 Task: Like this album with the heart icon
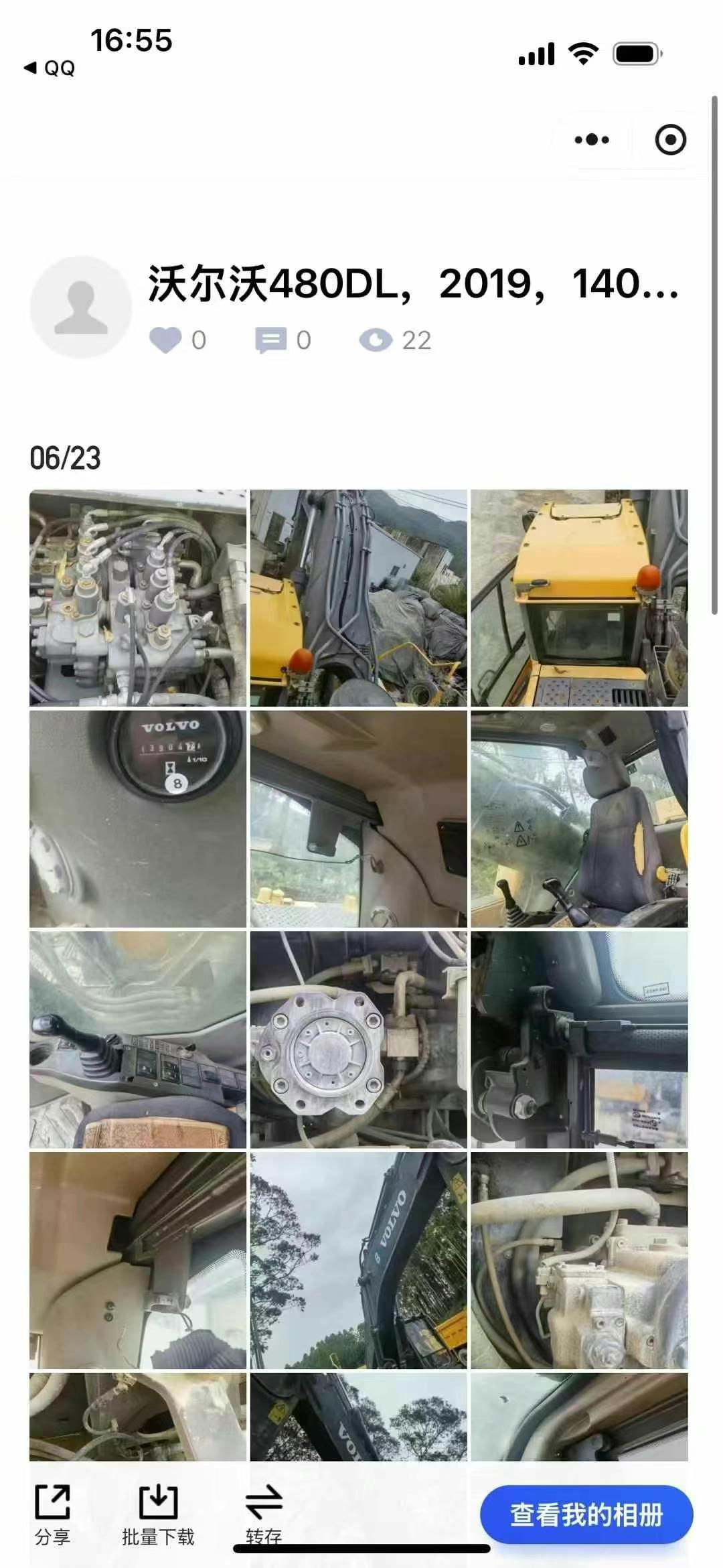[x=165, y=340]
